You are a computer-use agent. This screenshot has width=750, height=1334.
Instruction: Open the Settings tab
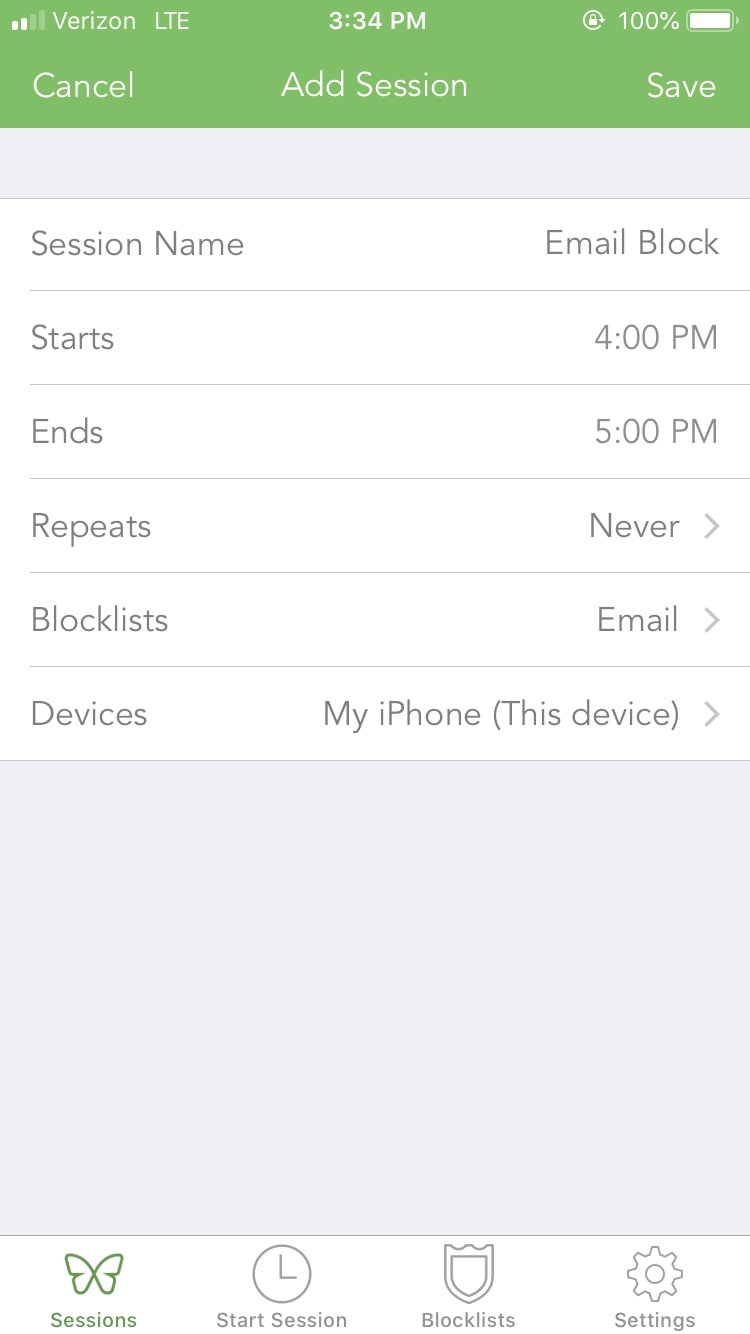pos(655,1288)
